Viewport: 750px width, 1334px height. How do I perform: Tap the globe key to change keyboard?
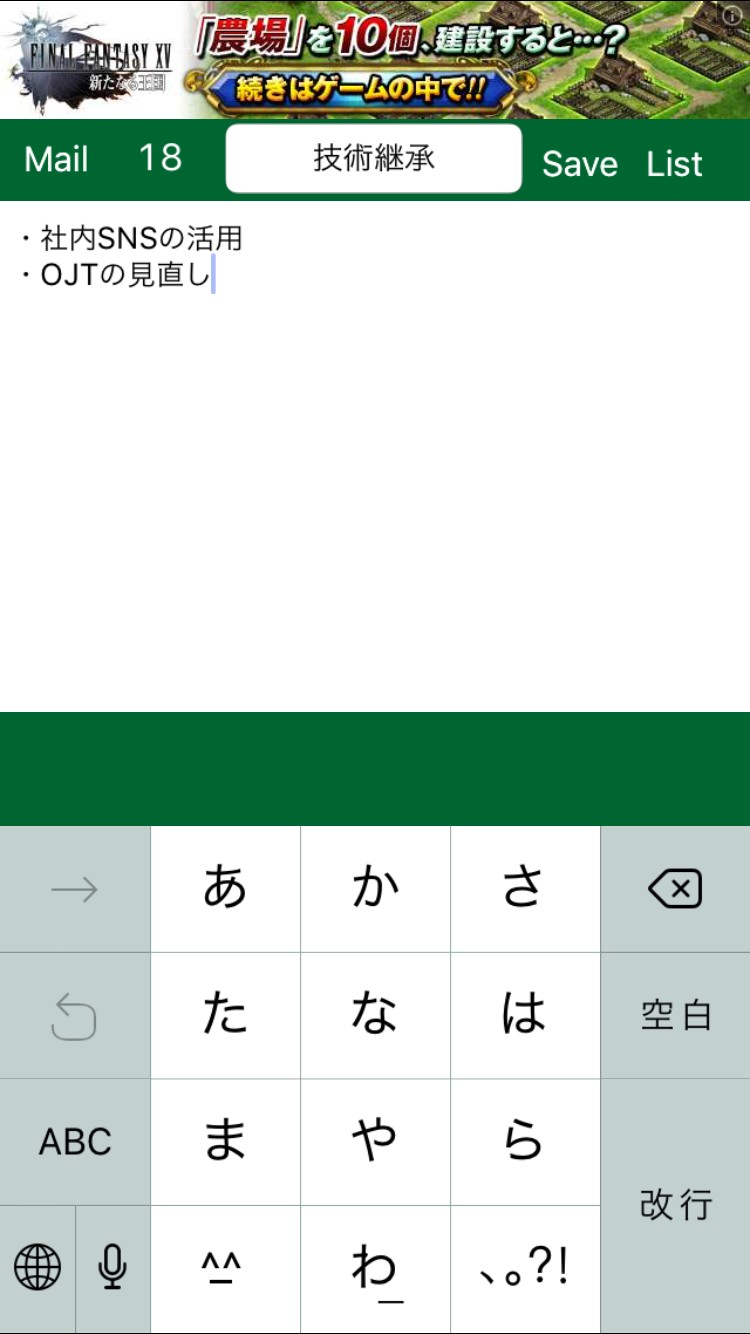(37, 1269)
